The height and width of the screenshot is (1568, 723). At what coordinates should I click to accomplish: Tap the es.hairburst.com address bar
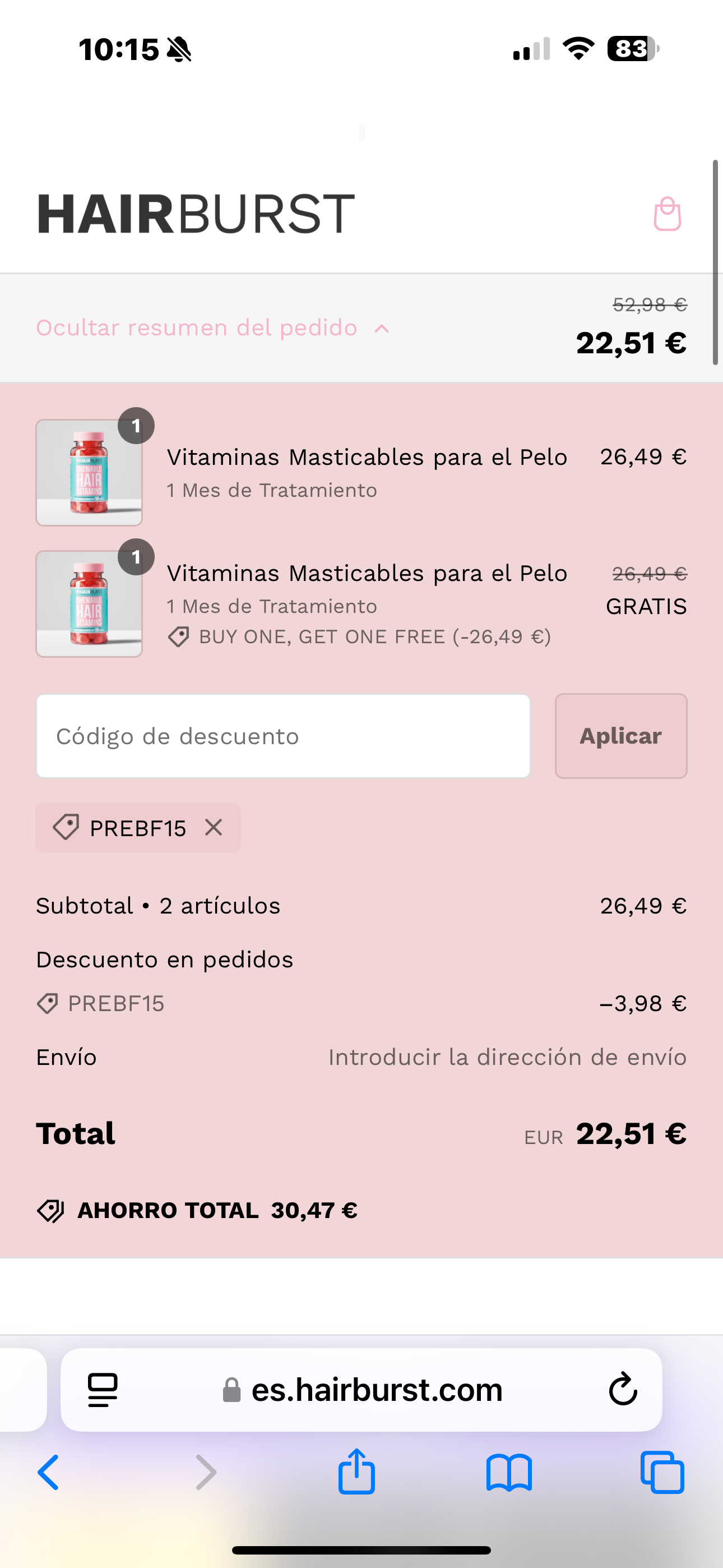361,1390
